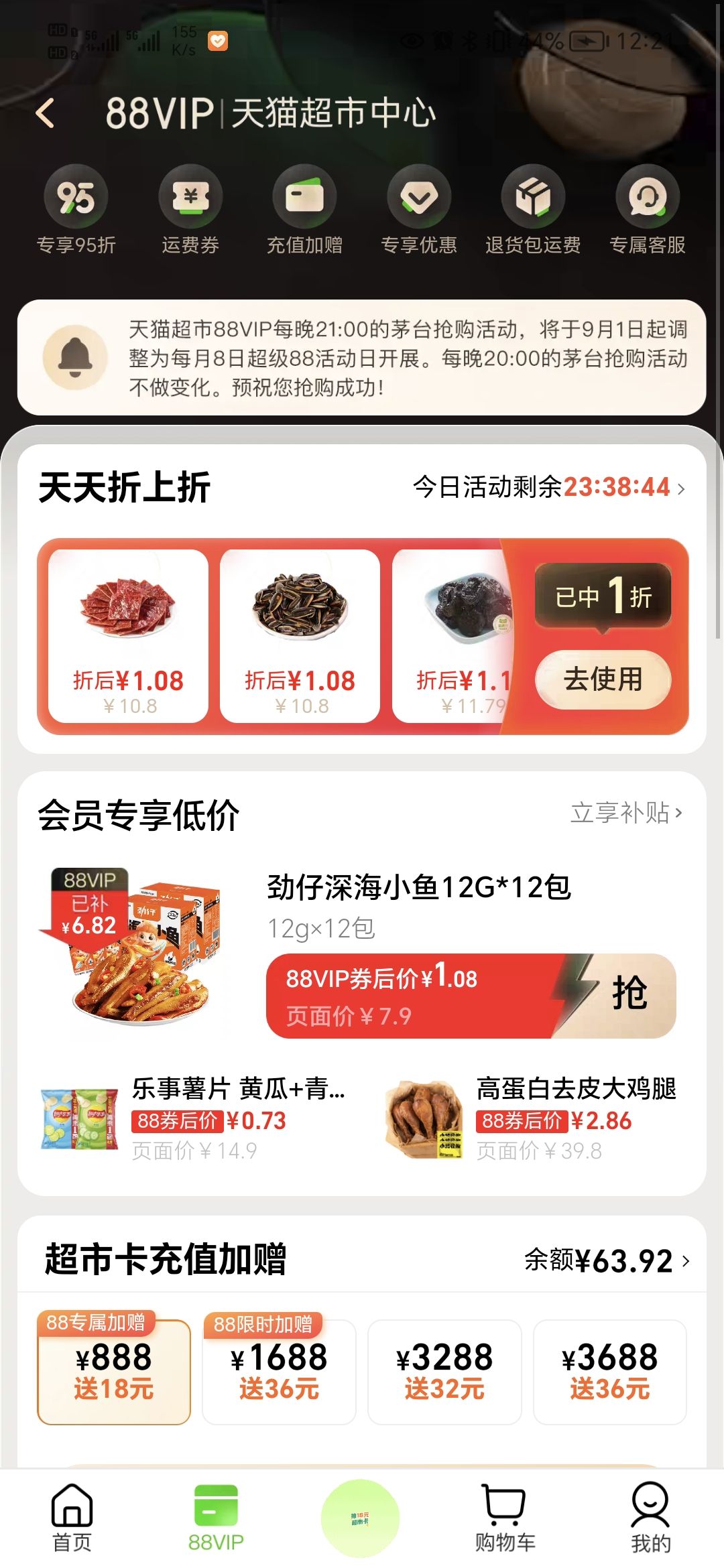Open today's activity countdown link
The height and width of the screenshot is (1568, 724).
pyautogui.click(x=548, y=487)
